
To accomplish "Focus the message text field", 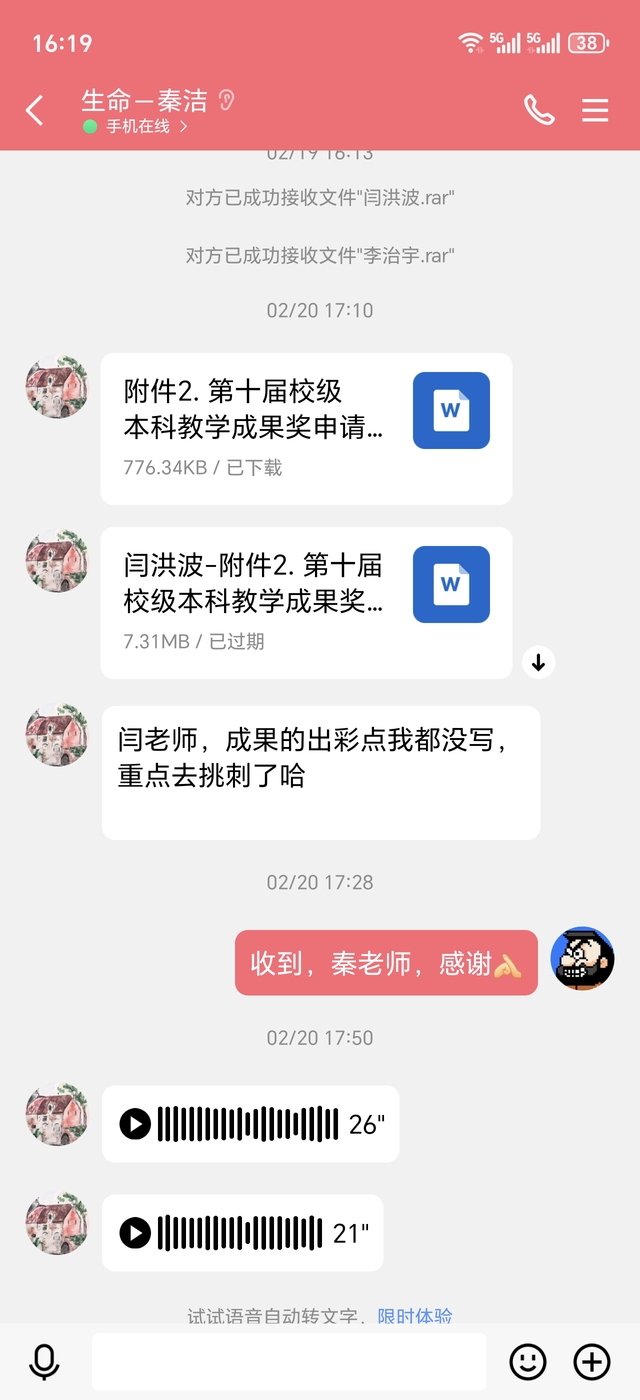I will [x=288, y=1361].
